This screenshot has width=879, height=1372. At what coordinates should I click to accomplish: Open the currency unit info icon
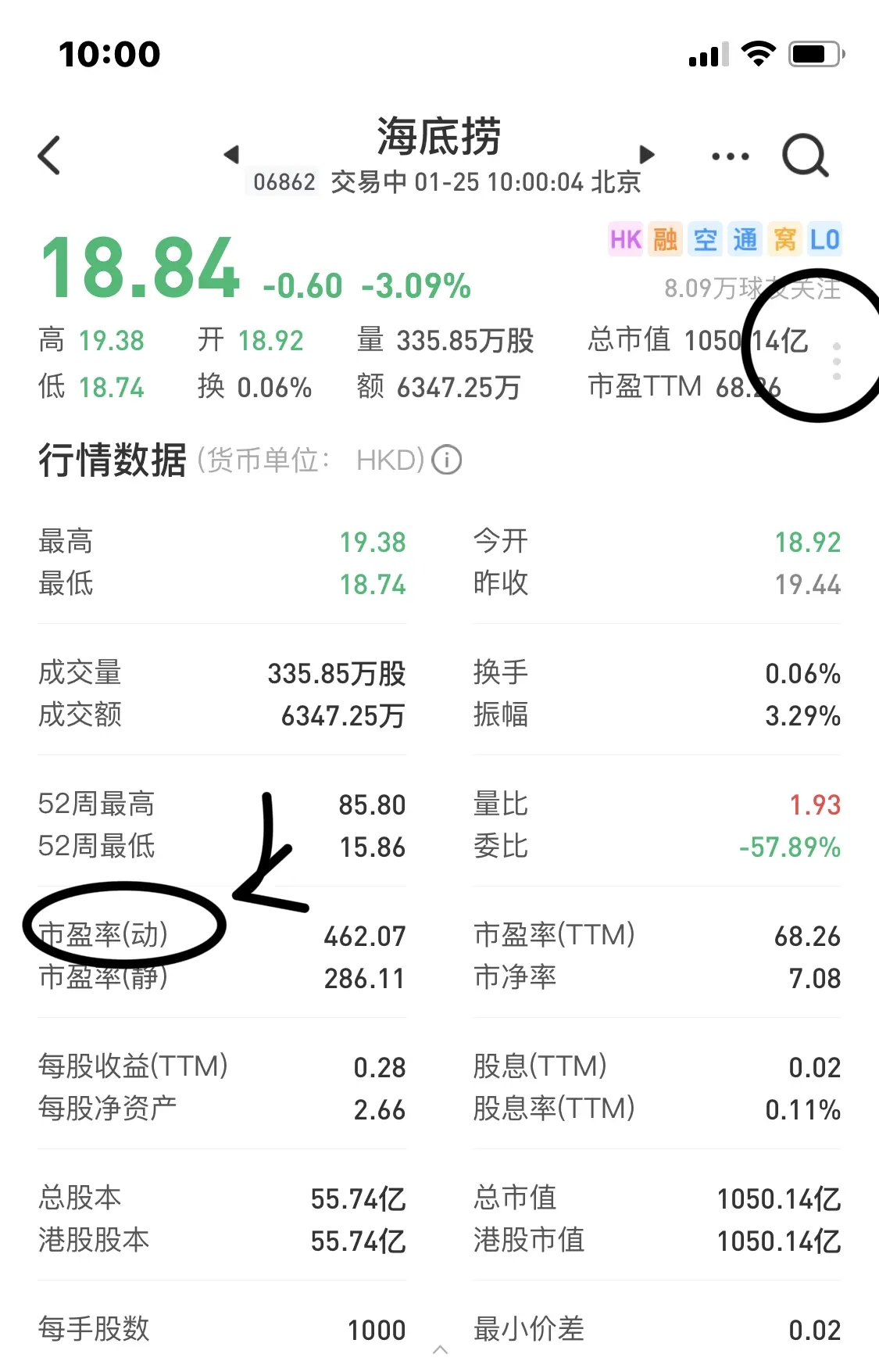(x=447, y=460)
